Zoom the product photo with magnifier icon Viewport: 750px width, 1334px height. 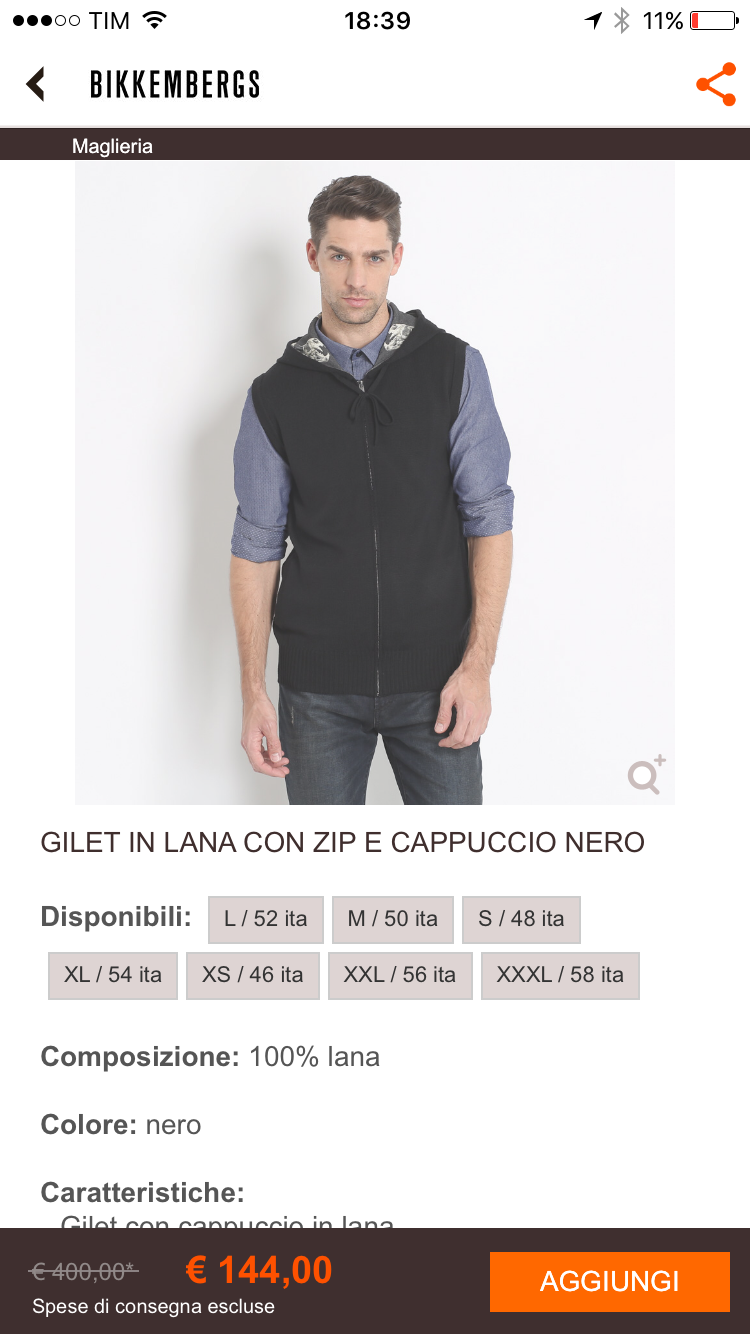pyautogui.click(x=646, y=775)
